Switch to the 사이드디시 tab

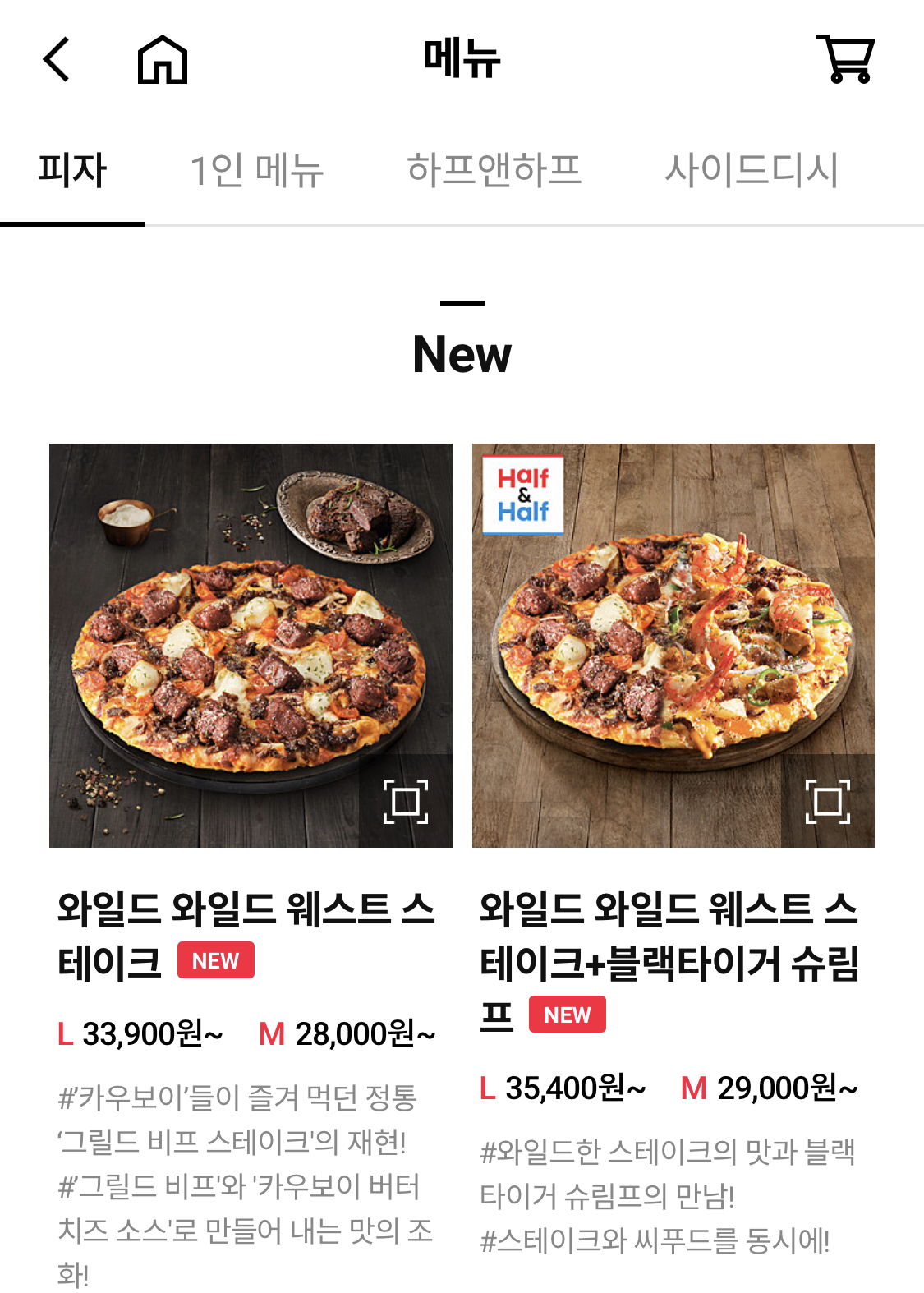point(751,172)
